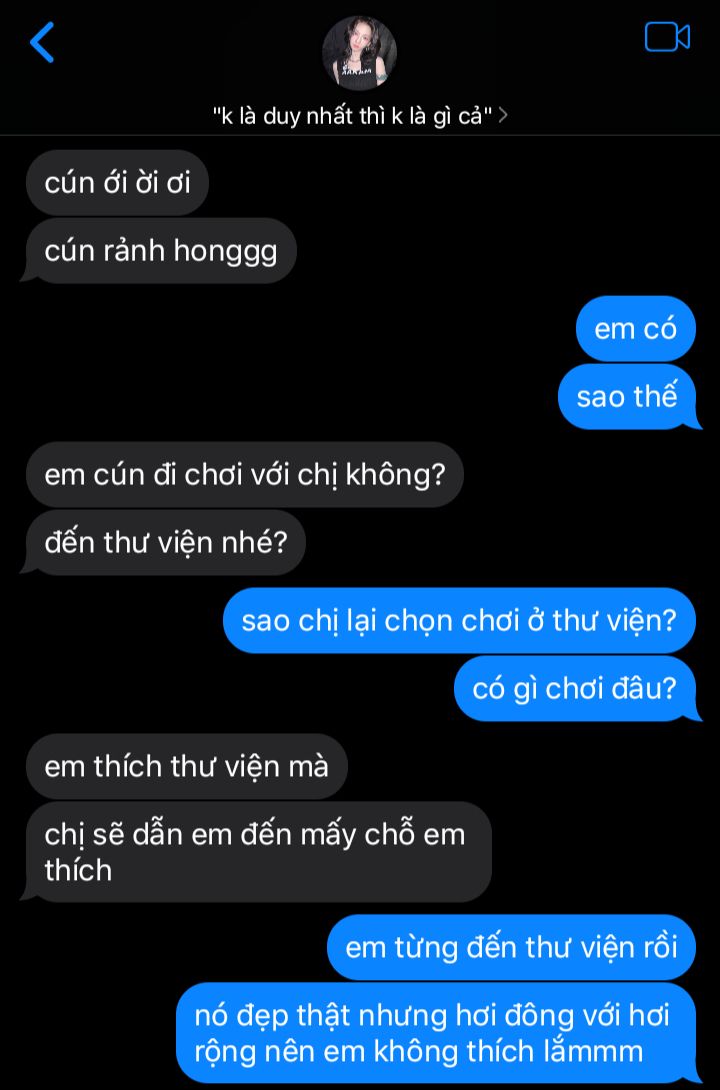Viewport: 720px width, 1090px height.
Task: Go back to the messages list
Action: tap(42, 42)
